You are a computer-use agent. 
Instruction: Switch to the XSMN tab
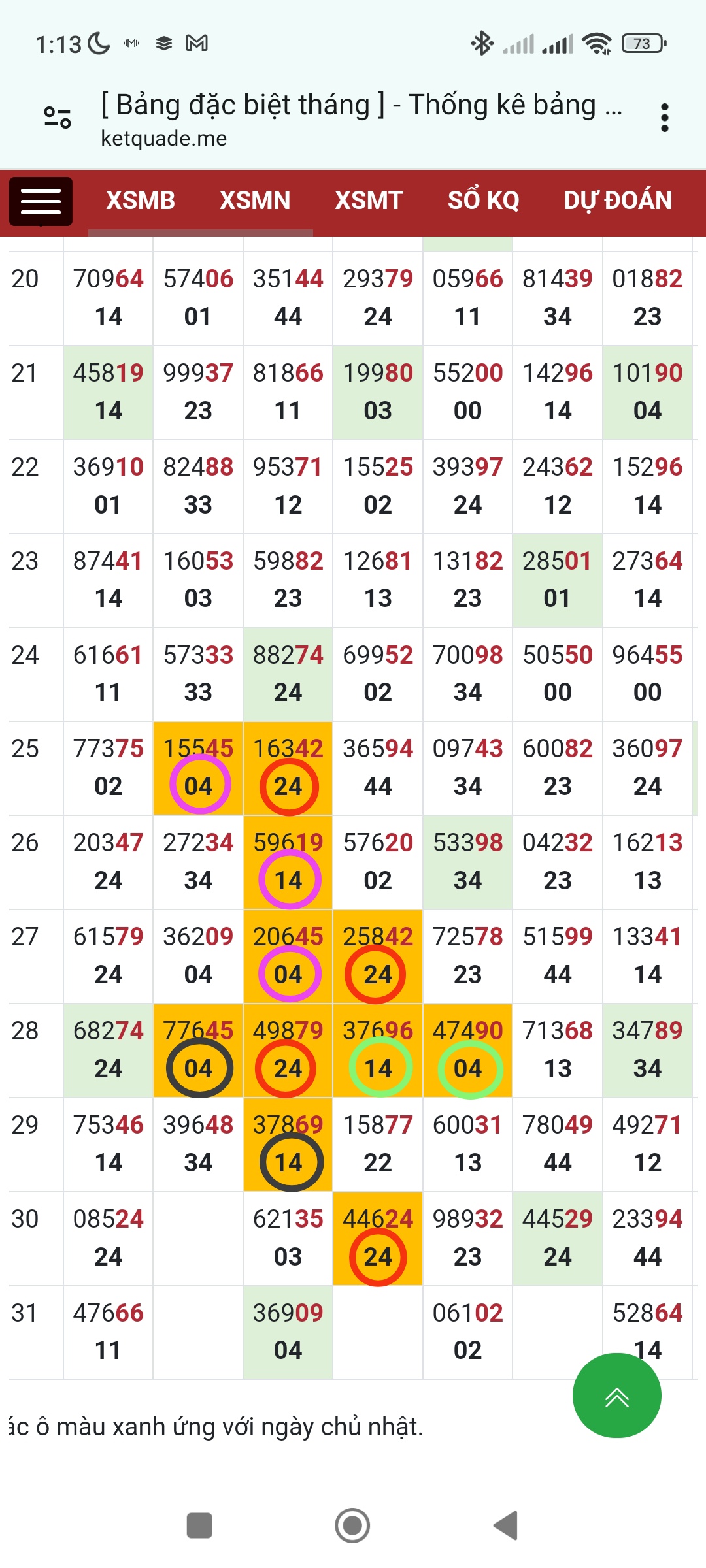click(x=255, y=201)
